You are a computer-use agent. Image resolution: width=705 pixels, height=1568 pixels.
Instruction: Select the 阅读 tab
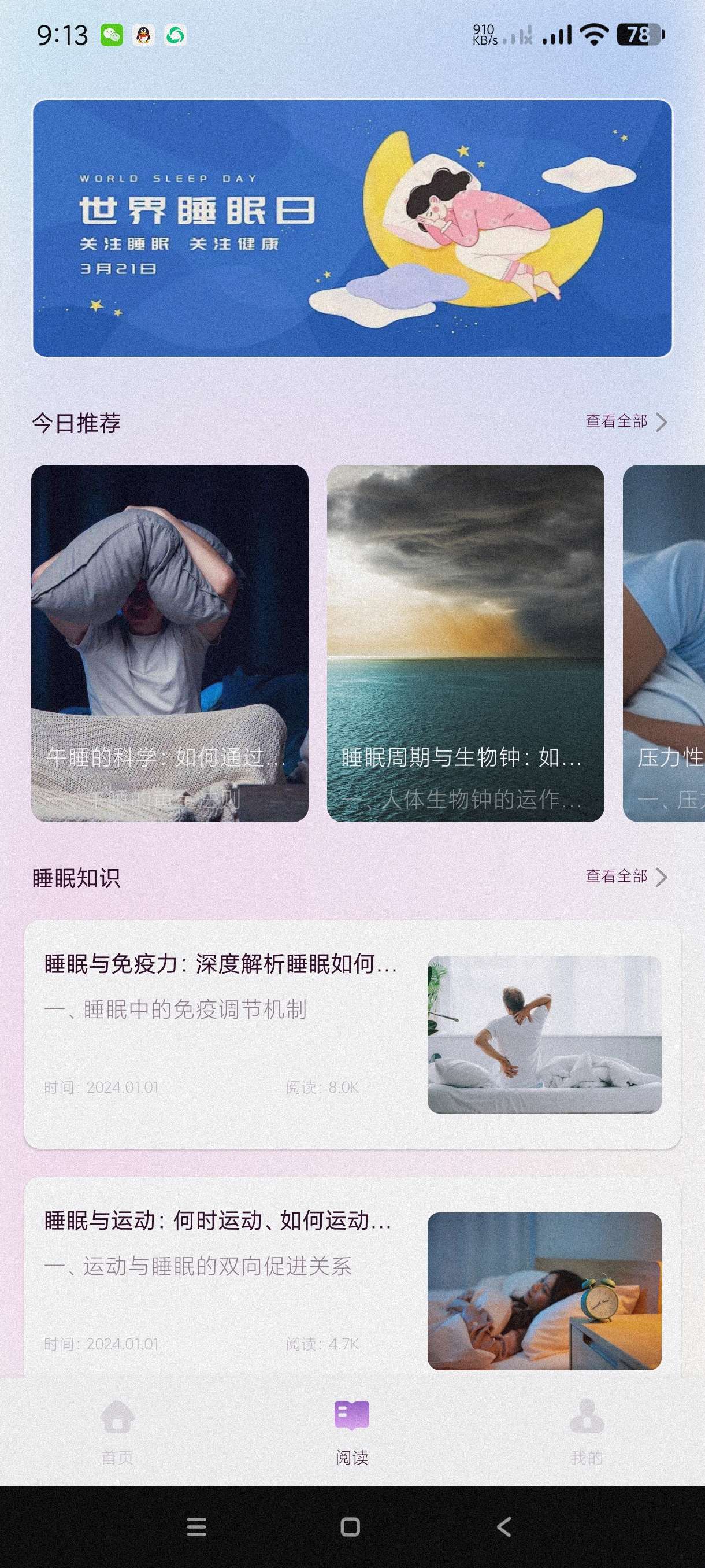(x=351, y=1432)
